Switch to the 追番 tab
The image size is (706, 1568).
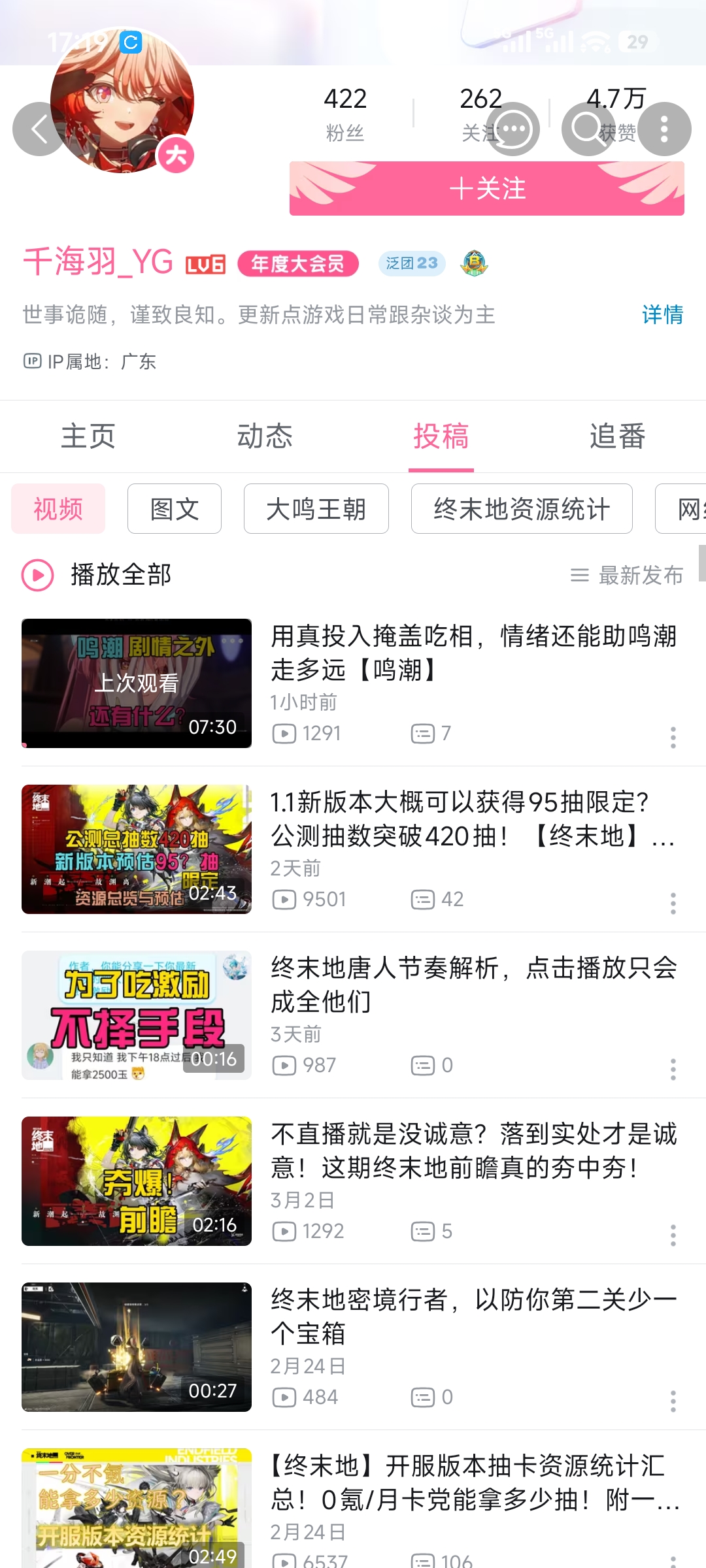617,436
